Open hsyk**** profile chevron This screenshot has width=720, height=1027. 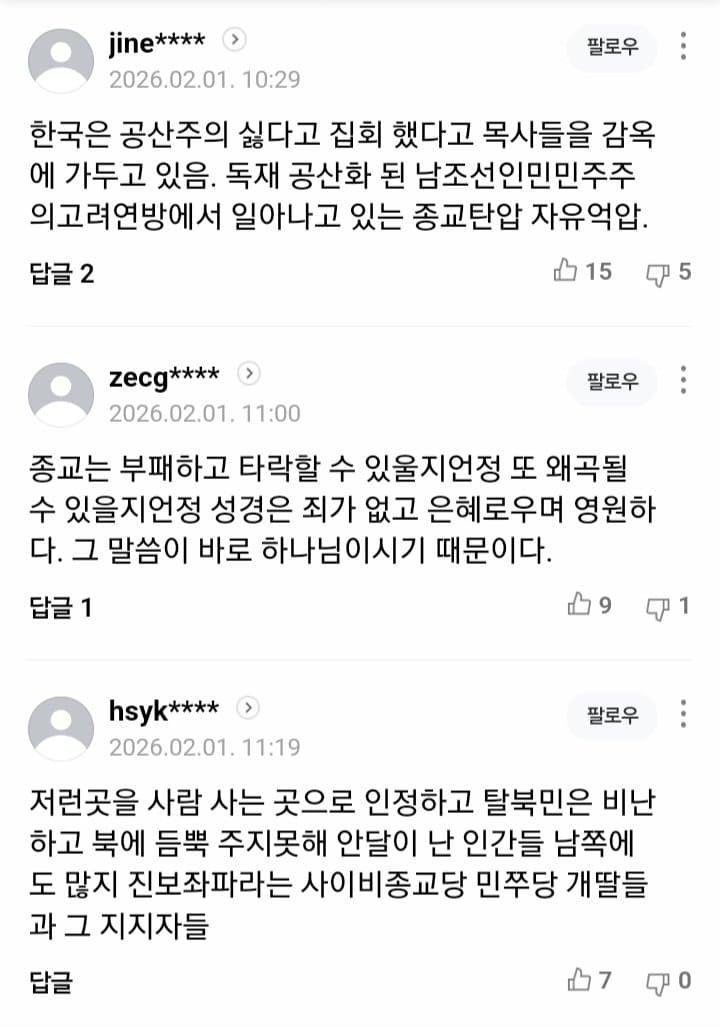click(248, 708)
